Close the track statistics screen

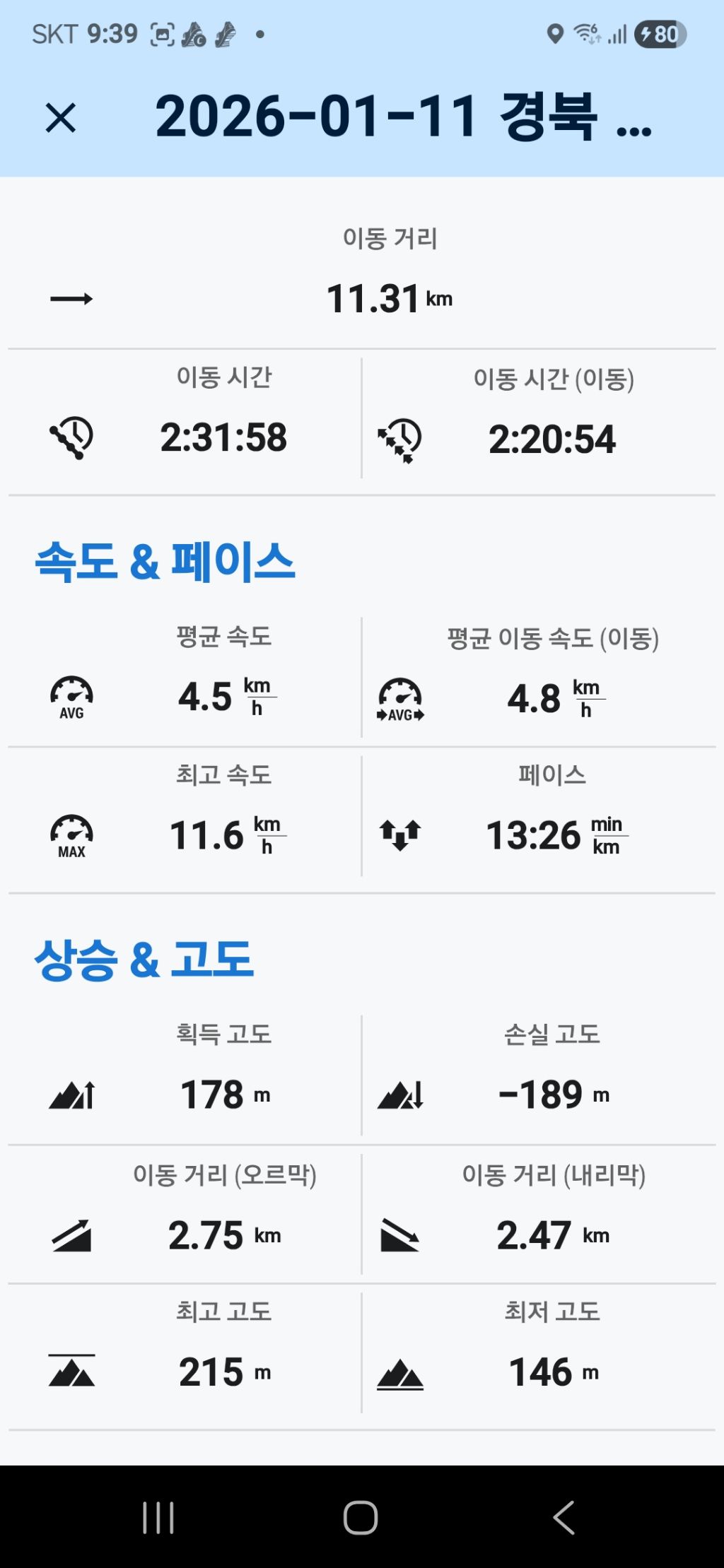[60, 117]
